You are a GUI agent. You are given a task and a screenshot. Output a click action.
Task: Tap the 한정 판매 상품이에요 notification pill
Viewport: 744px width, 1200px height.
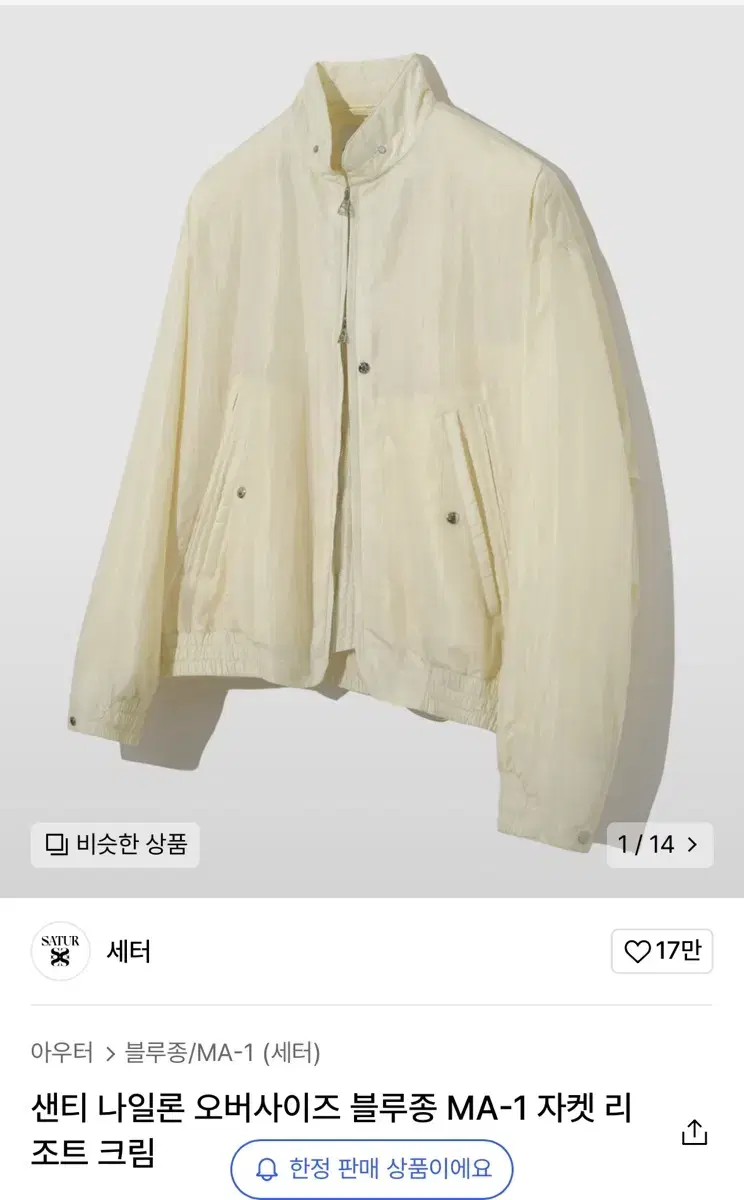372,1167
